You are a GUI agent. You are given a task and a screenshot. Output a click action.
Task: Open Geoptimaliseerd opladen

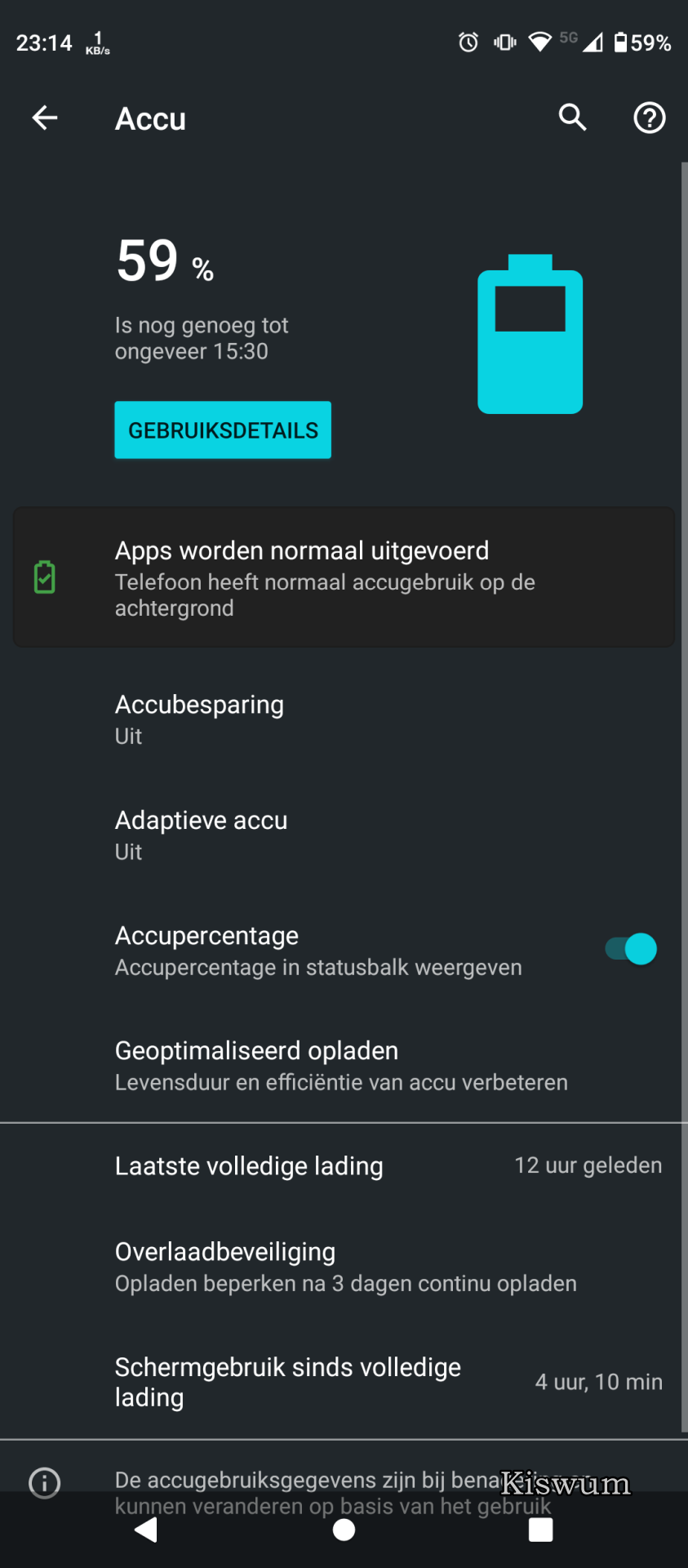pyautogui.click(x=344, y=1065)
